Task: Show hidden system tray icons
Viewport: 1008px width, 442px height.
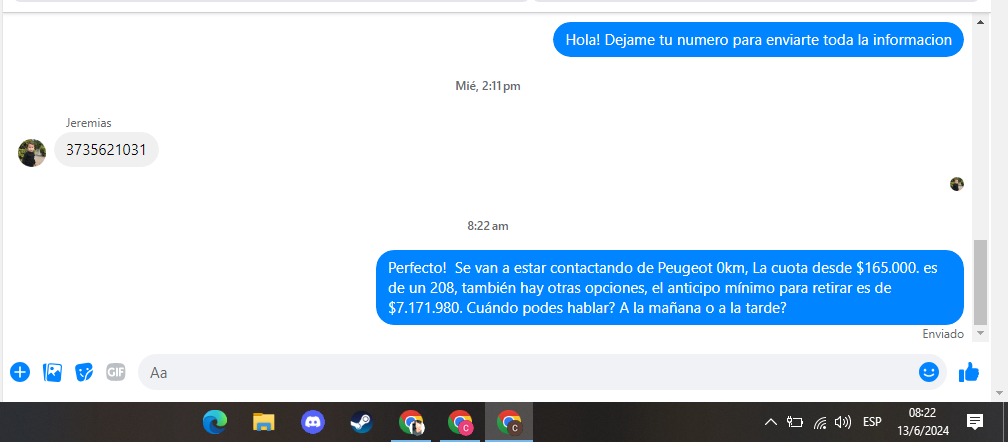Action: (x=771, y=422)
